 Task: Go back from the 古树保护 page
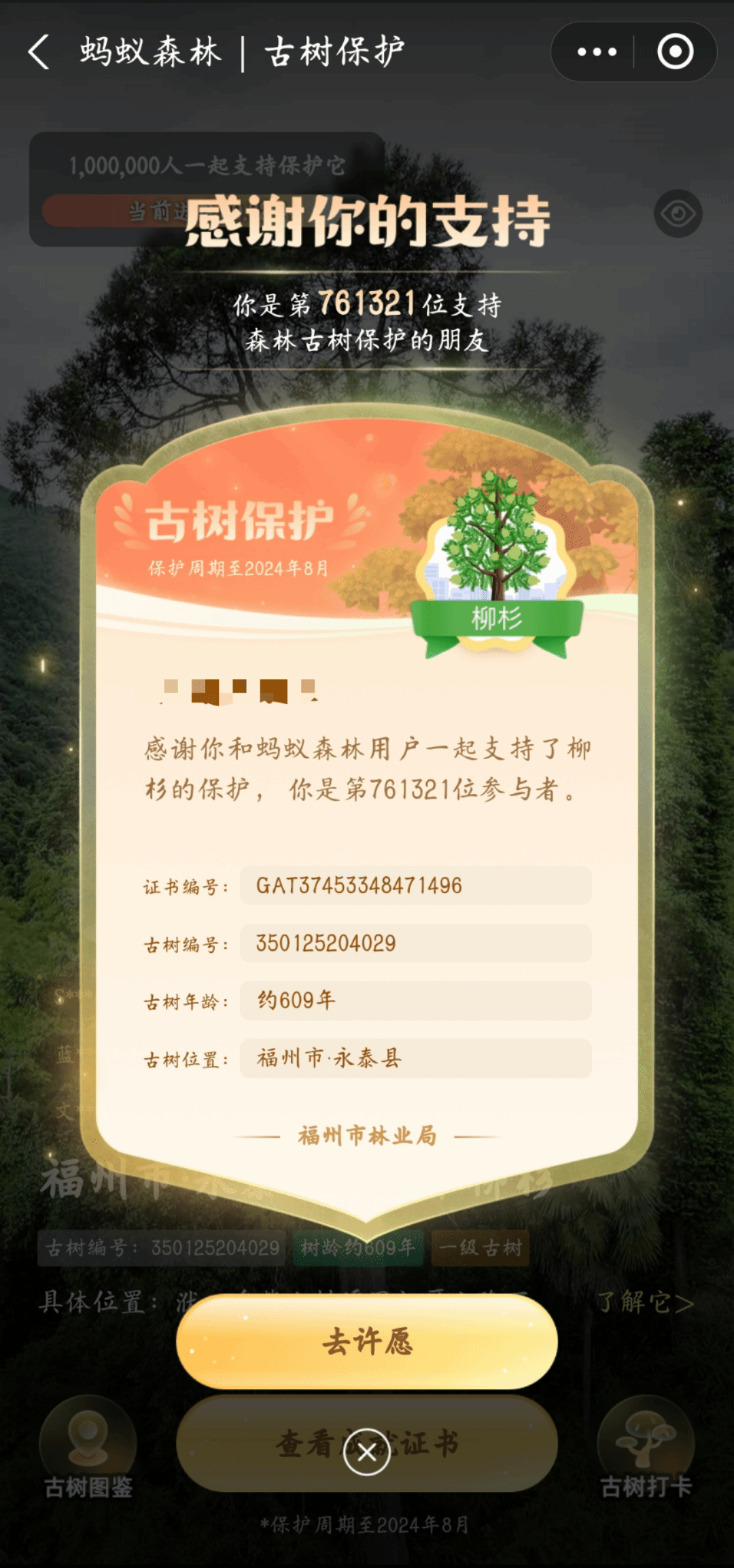pos(39,52)
